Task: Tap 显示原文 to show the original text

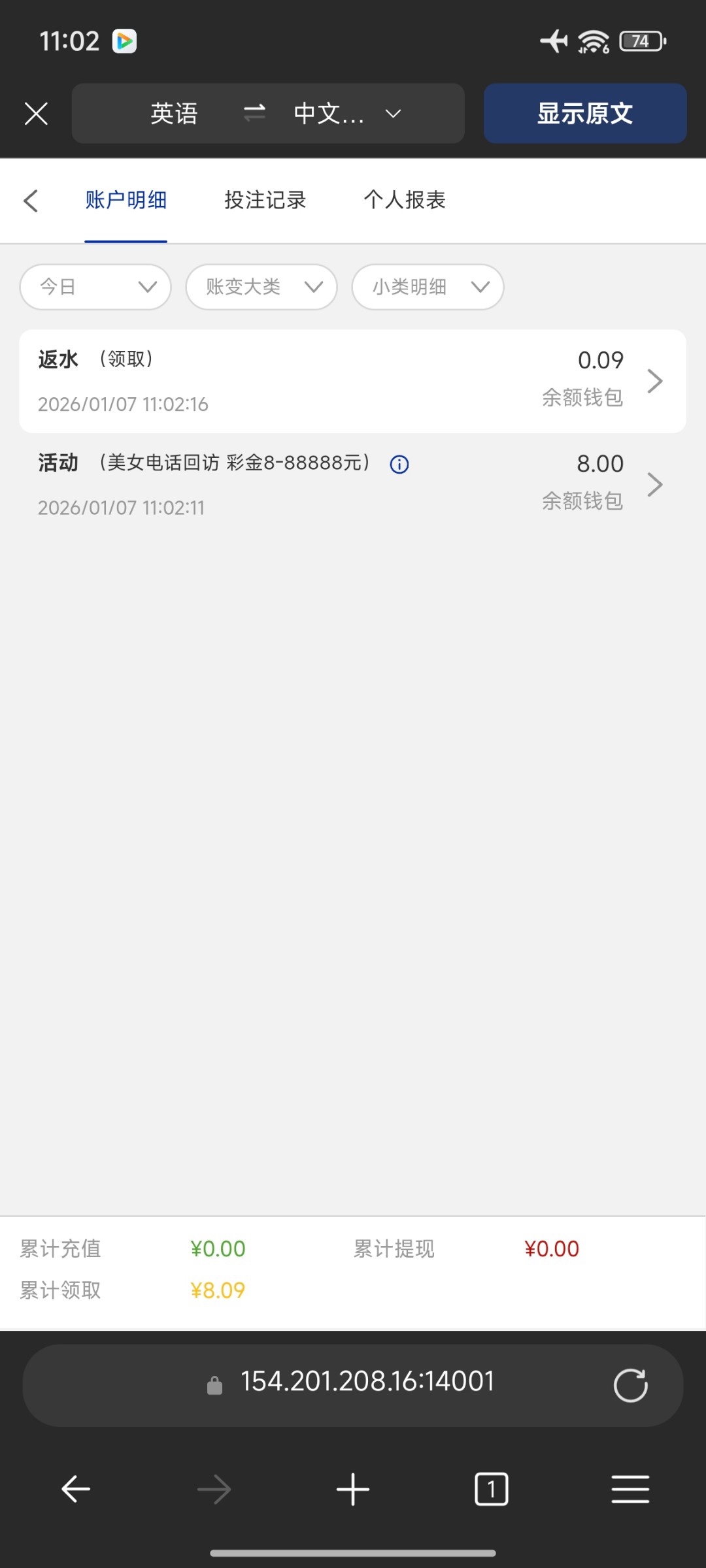Action: (584, 114)
